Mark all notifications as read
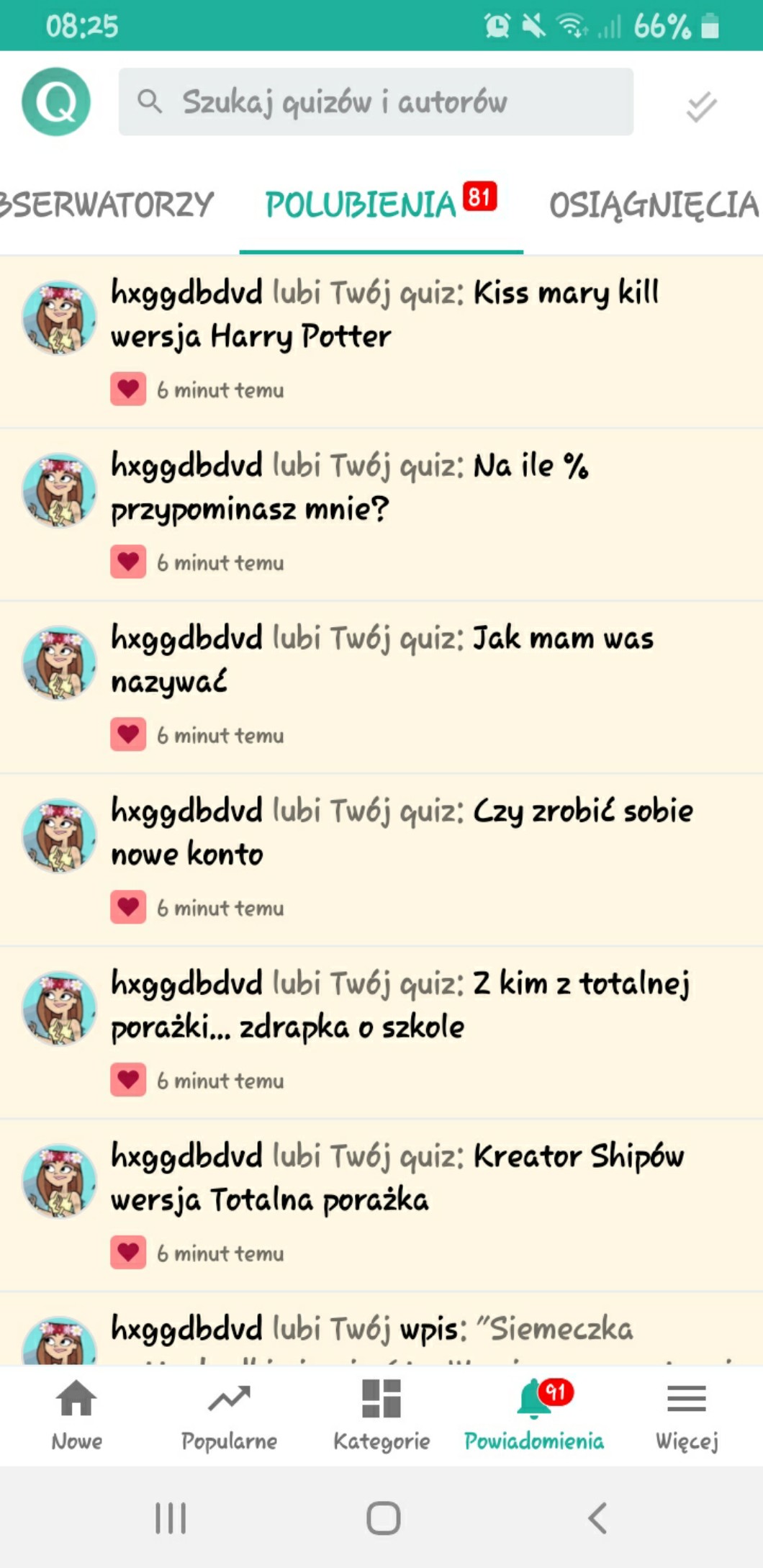This screenshot has height=1568, width=763. (701, 106)
